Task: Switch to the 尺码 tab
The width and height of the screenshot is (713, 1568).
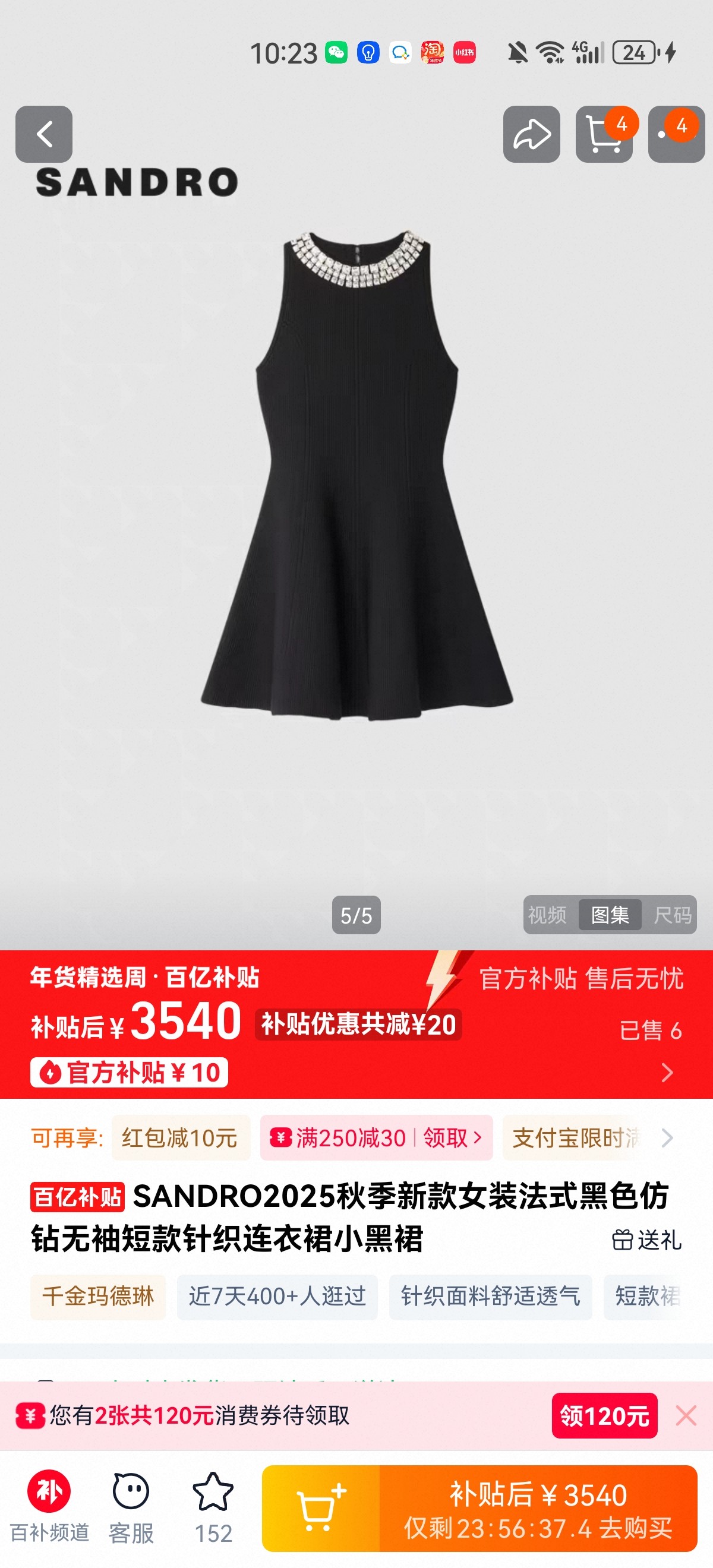Action: 672,914
